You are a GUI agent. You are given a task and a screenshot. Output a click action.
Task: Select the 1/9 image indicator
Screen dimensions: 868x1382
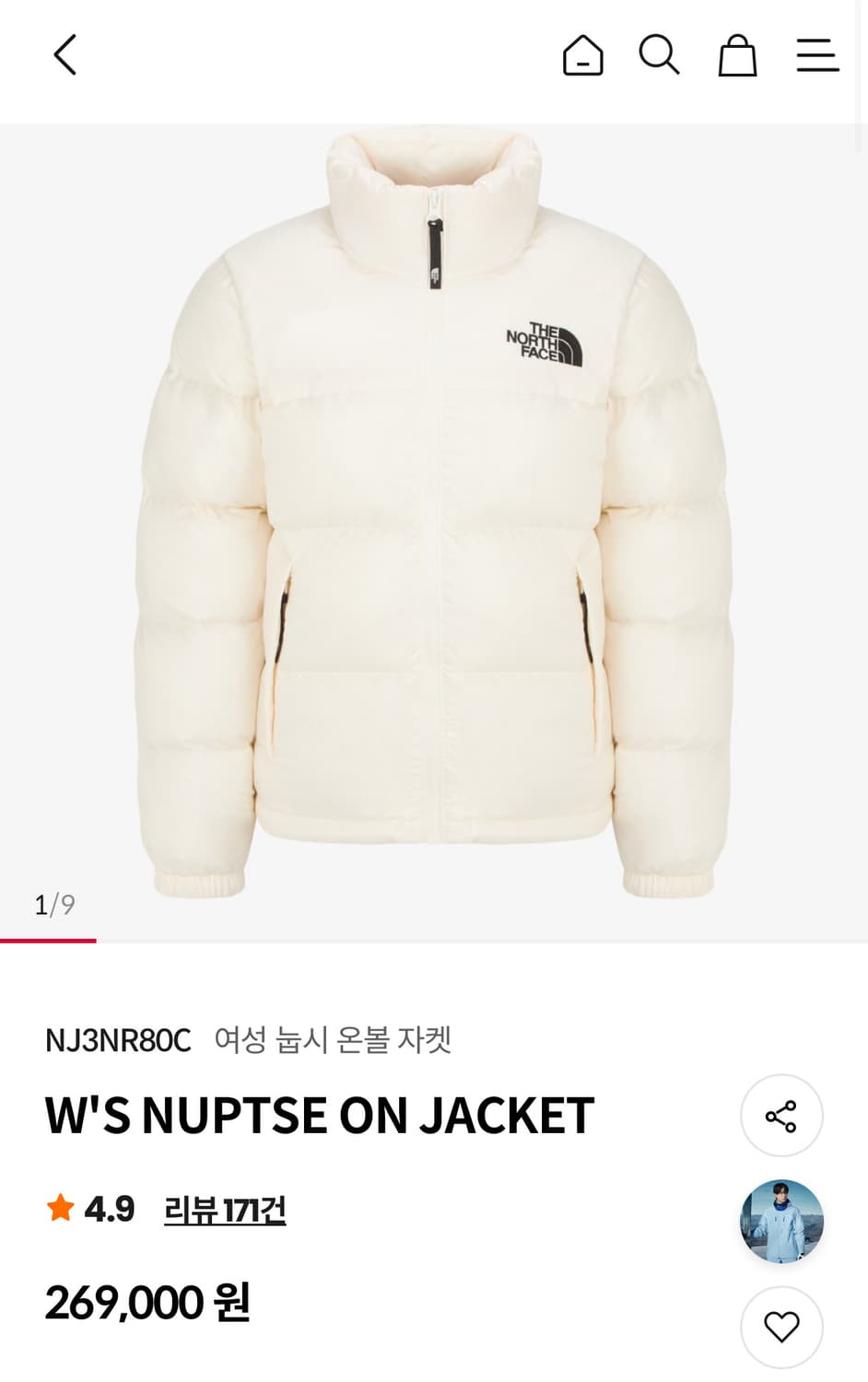(x=55, y=906)
